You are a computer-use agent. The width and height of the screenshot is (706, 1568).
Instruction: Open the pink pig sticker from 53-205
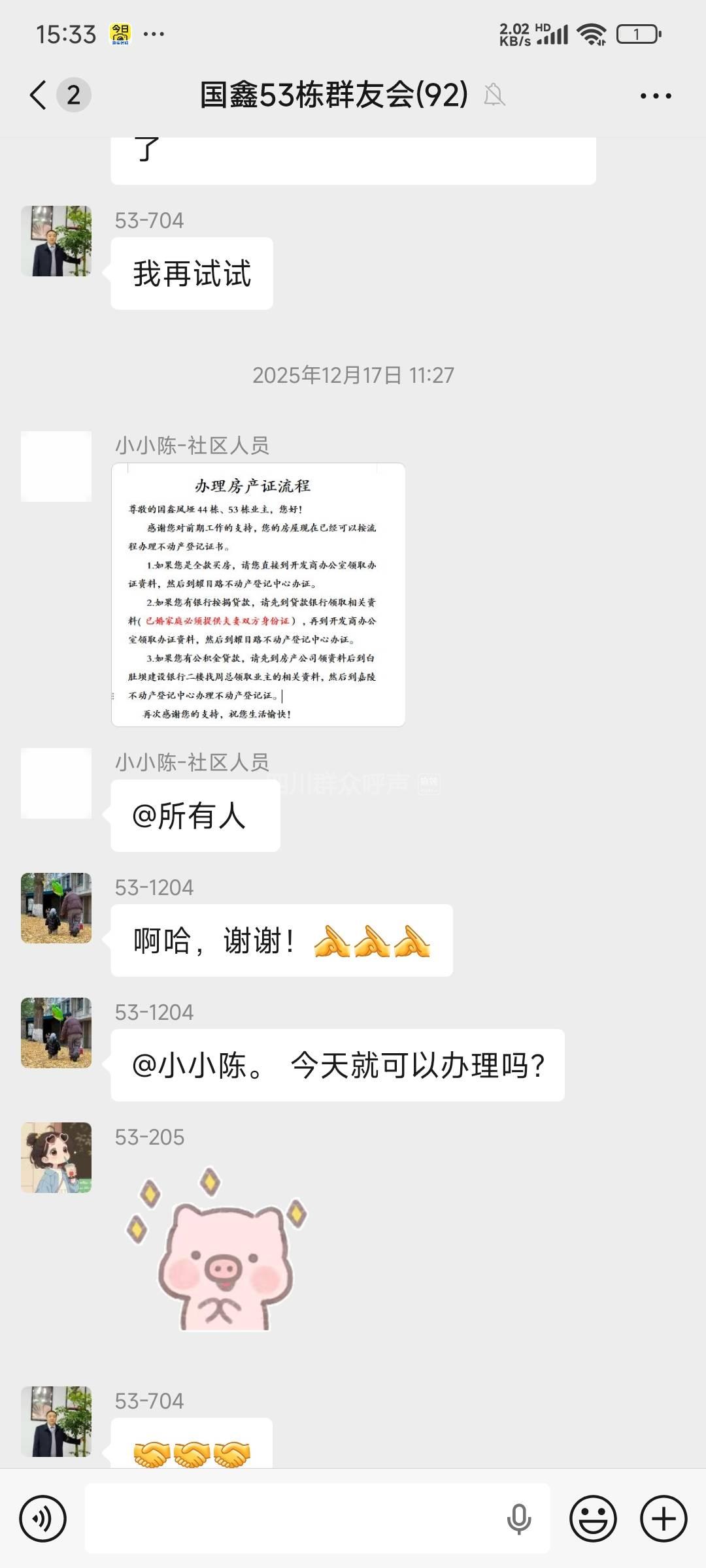click(x=219, y=1251)
